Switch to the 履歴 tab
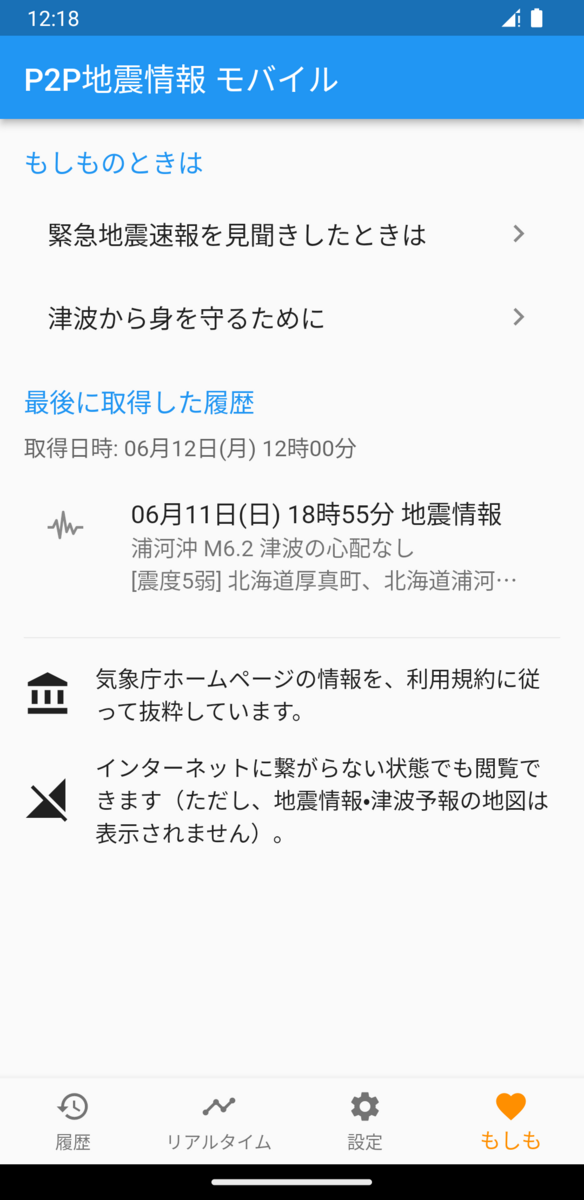Viewport: 584px width, 1200px height. click(73, 1121)
